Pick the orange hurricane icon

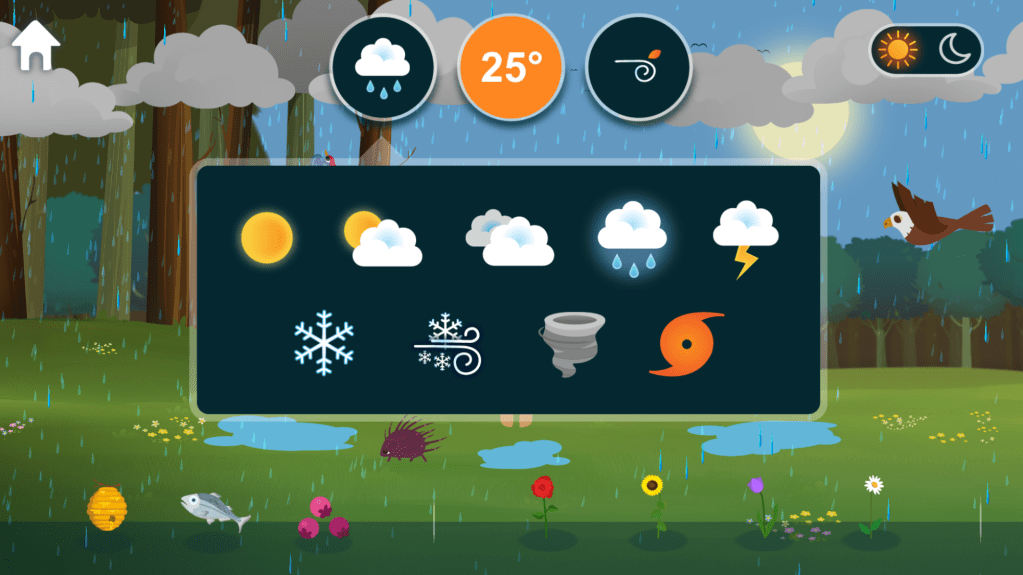click(686, 344)
